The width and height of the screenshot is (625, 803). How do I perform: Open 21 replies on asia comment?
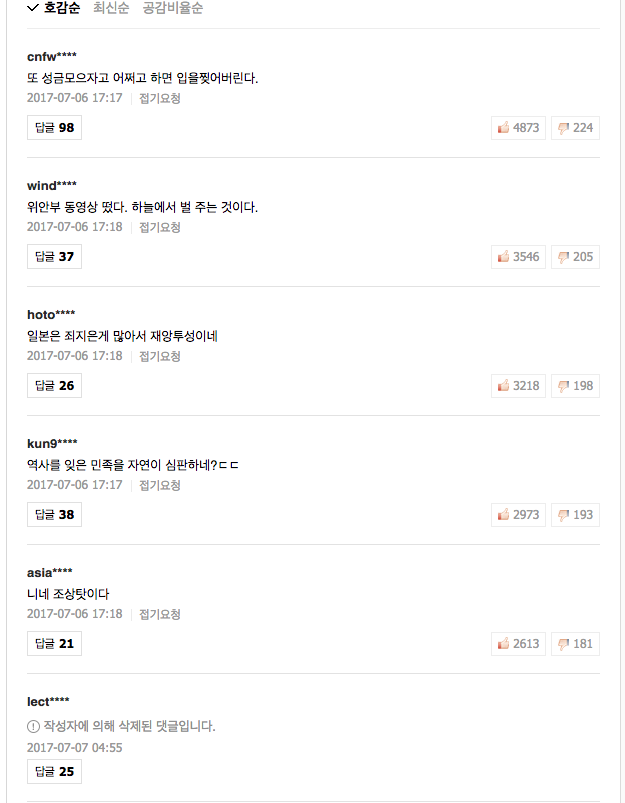[x=54, y=644]
